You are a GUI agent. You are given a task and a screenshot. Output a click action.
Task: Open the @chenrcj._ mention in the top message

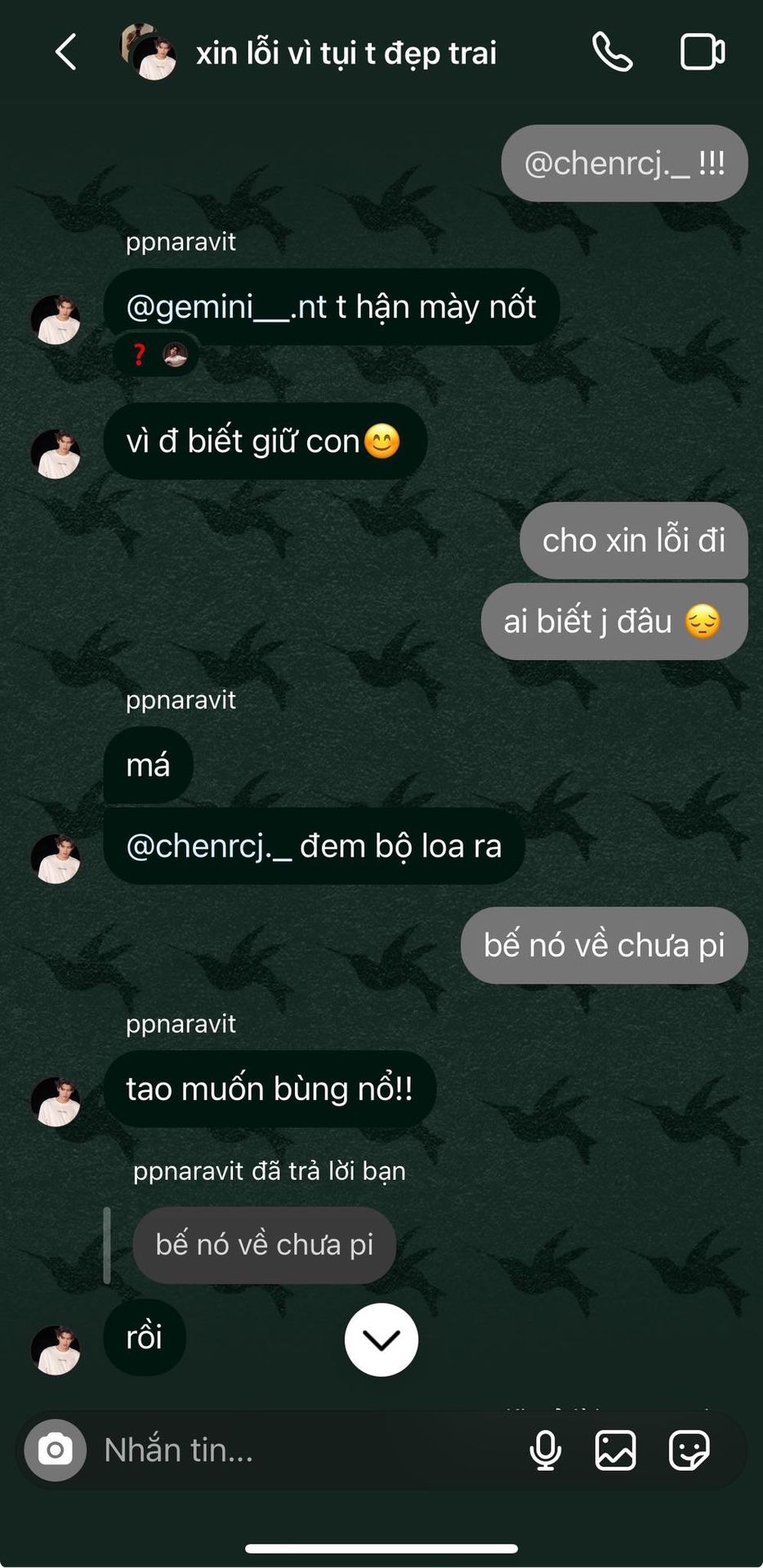607,163
